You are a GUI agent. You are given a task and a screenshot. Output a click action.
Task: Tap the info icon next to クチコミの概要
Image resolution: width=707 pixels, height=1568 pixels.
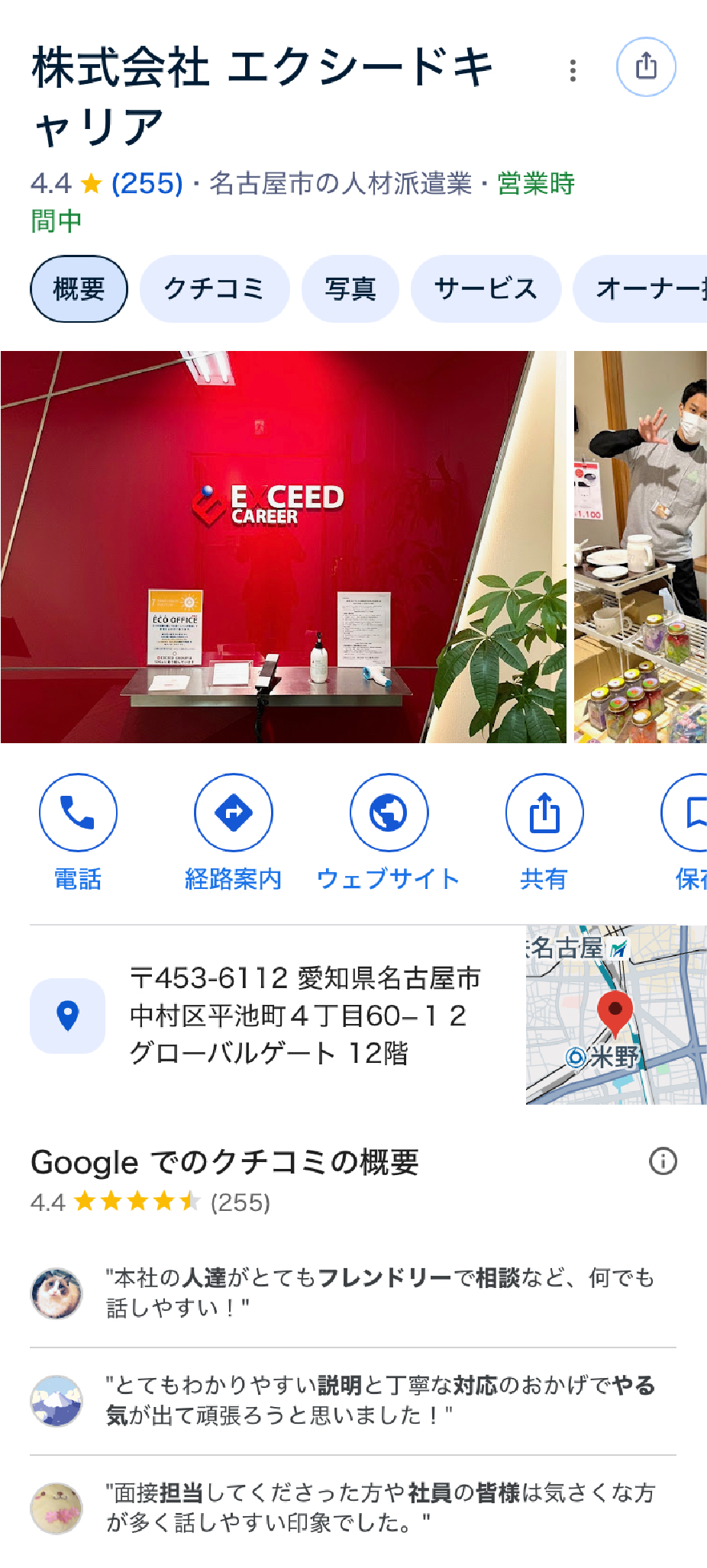coord(663,1161)
